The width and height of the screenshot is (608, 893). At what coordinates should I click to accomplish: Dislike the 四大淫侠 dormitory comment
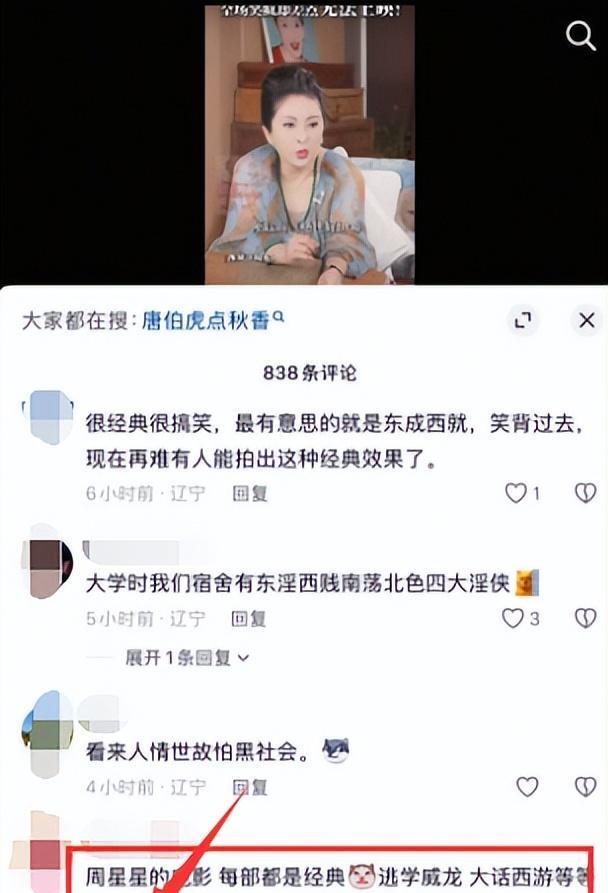pos(585,619)
